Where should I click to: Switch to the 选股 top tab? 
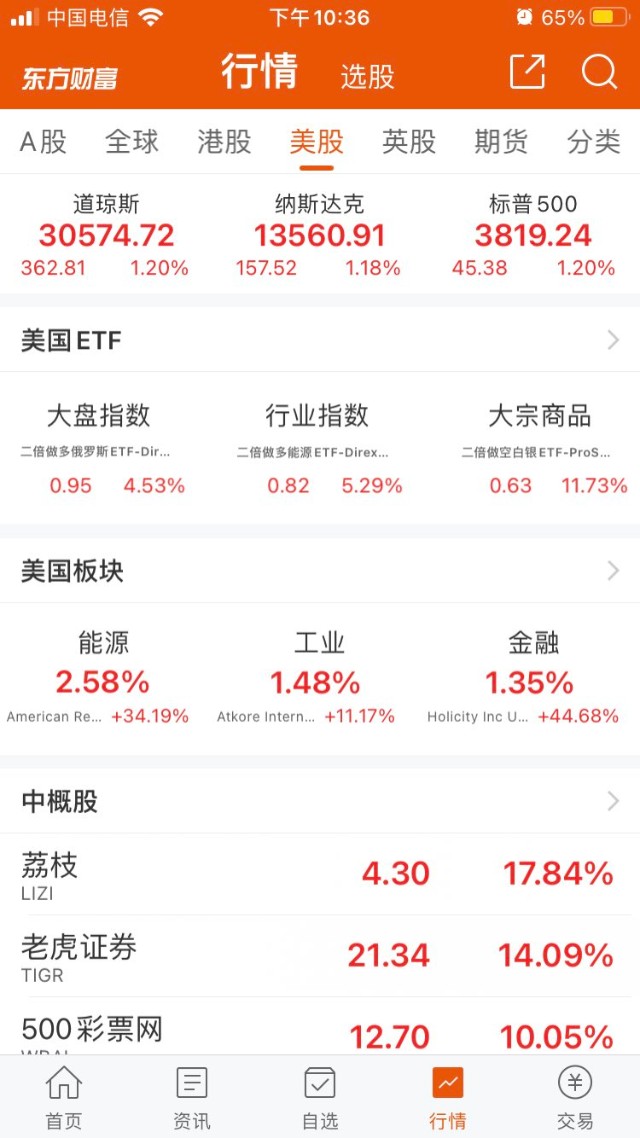pos(367,76)
